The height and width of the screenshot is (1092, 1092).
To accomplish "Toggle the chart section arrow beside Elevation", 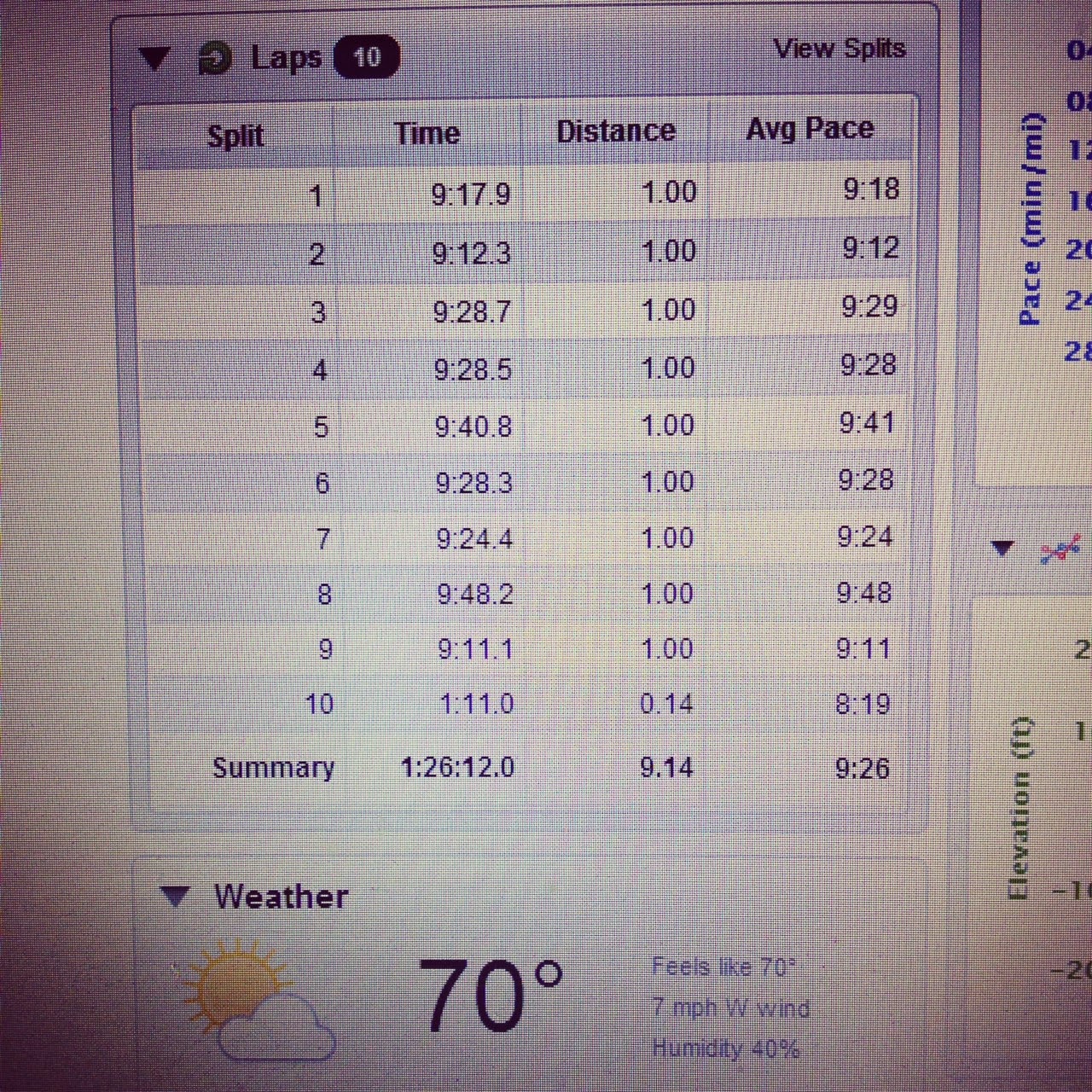I will pyautogui.click(x=1002, y=548).
